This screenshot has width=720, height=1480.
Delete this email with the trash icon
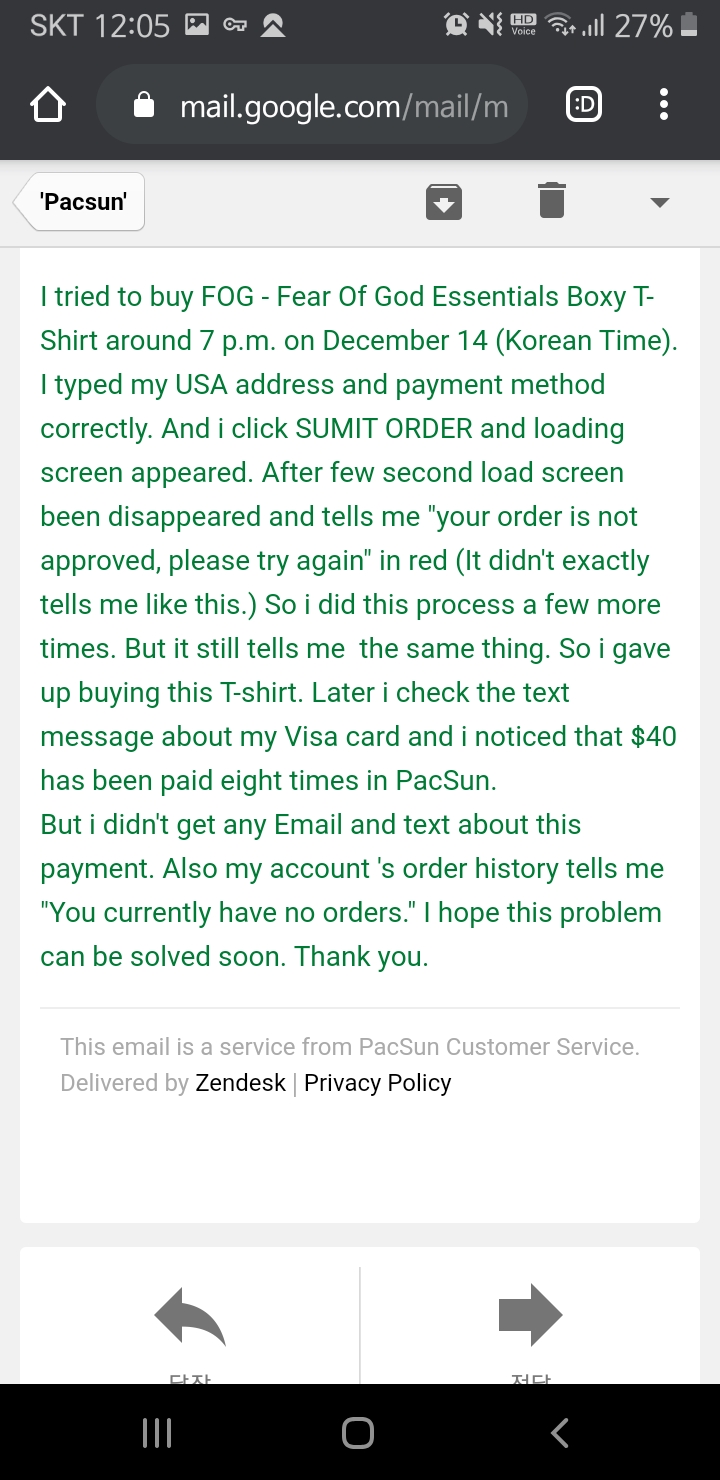tap(552, 200)
